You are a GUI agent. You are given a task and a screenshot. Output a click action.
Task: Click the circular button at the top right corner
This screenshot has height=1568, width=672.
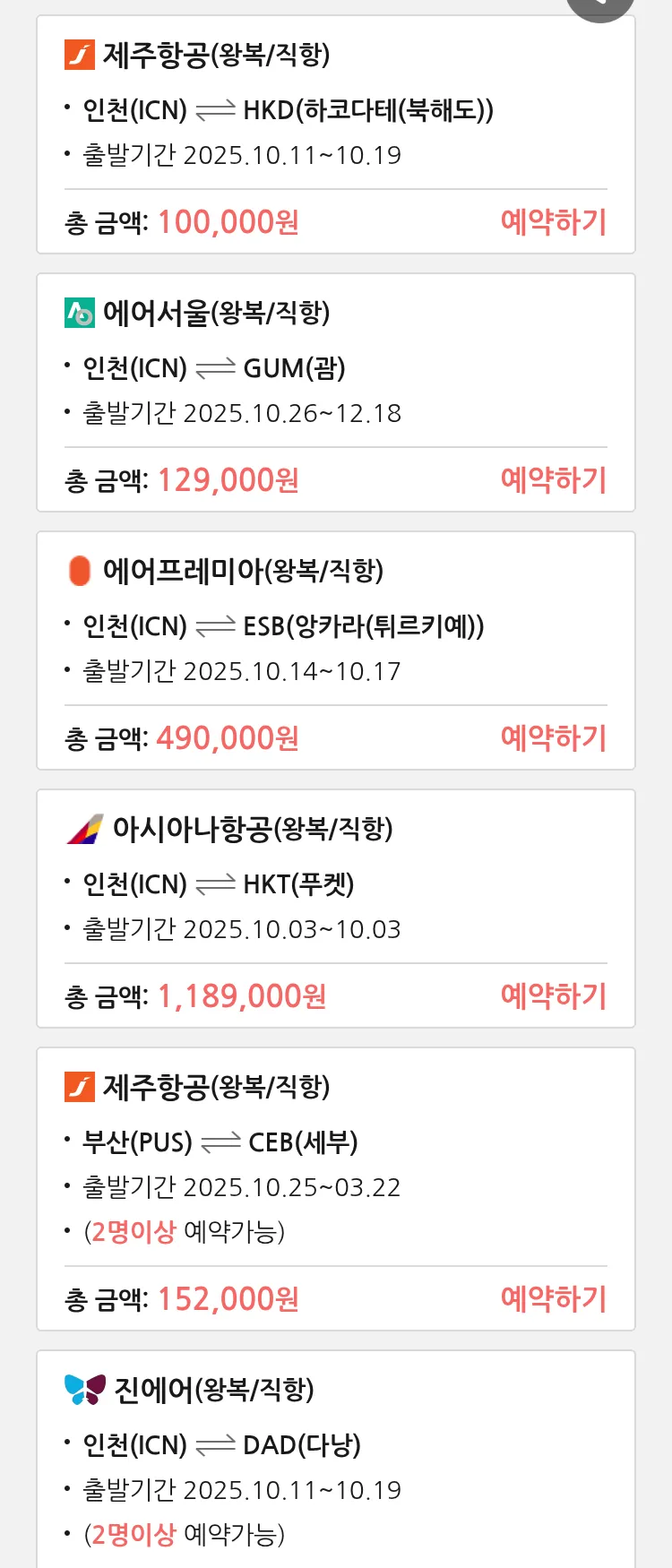[599, 4]
